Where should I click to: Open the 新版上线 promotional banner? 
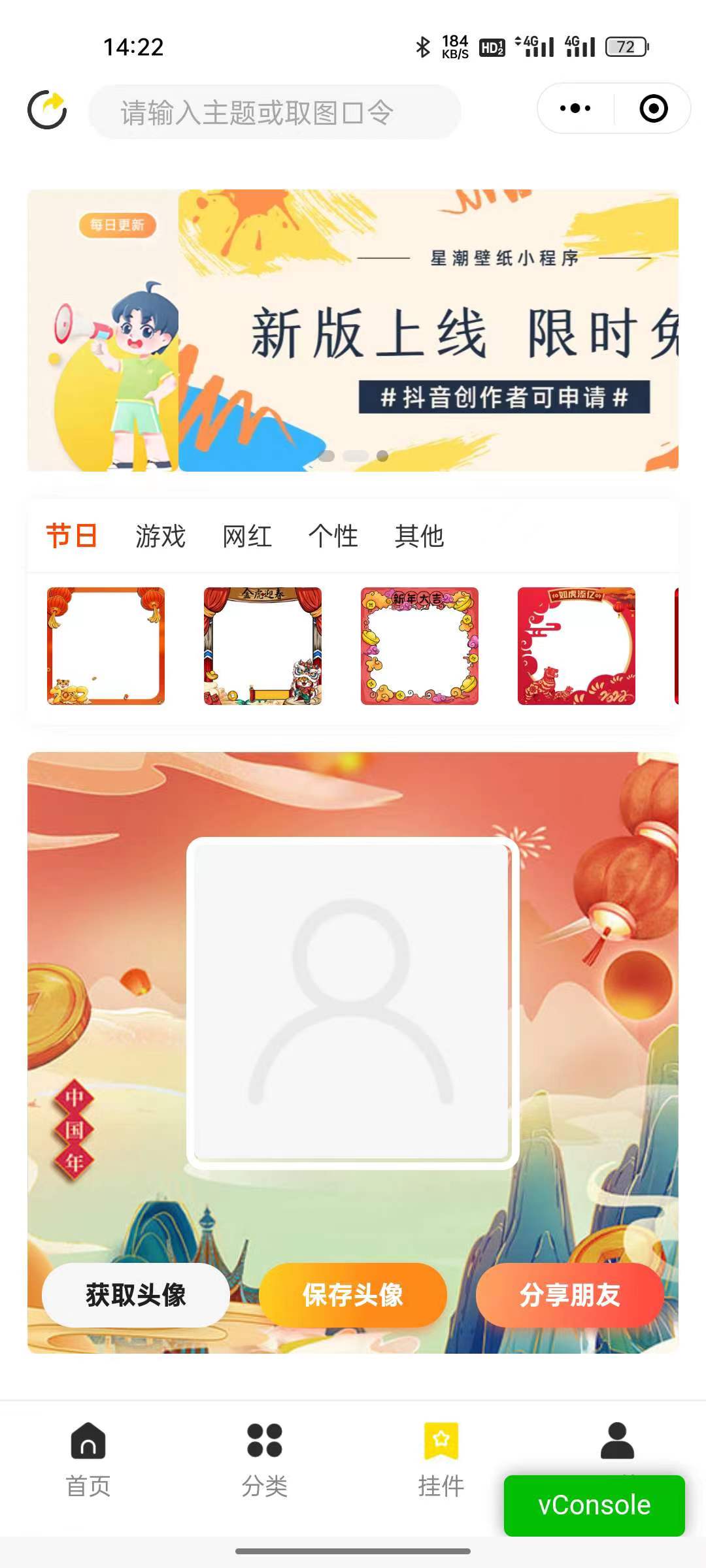pyautogui.click(x=353, y=331)
